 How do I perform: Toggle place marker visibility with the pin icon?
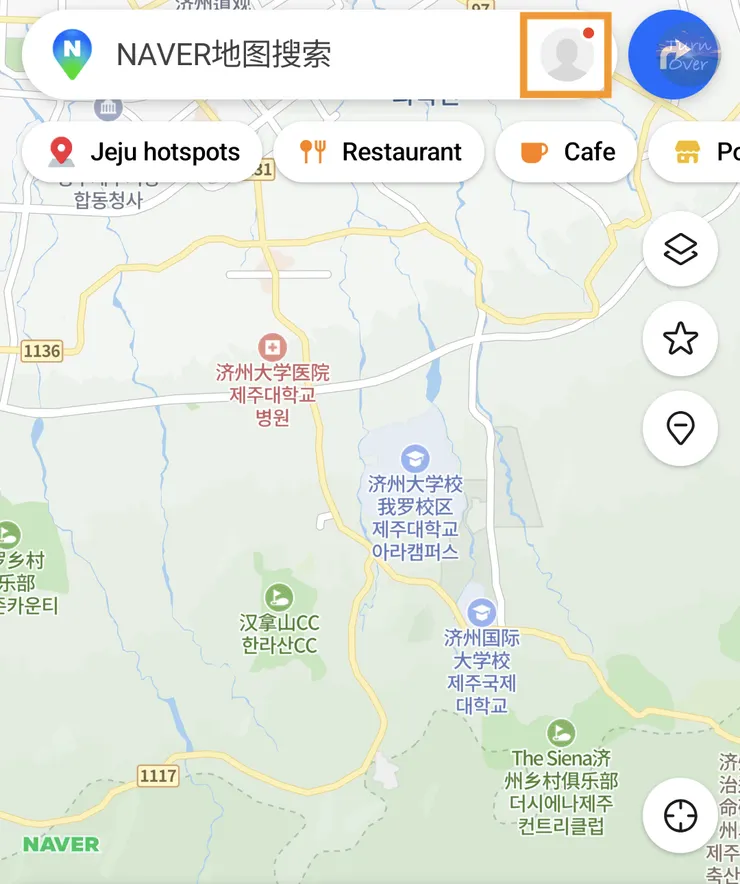[x=680, y=427]
